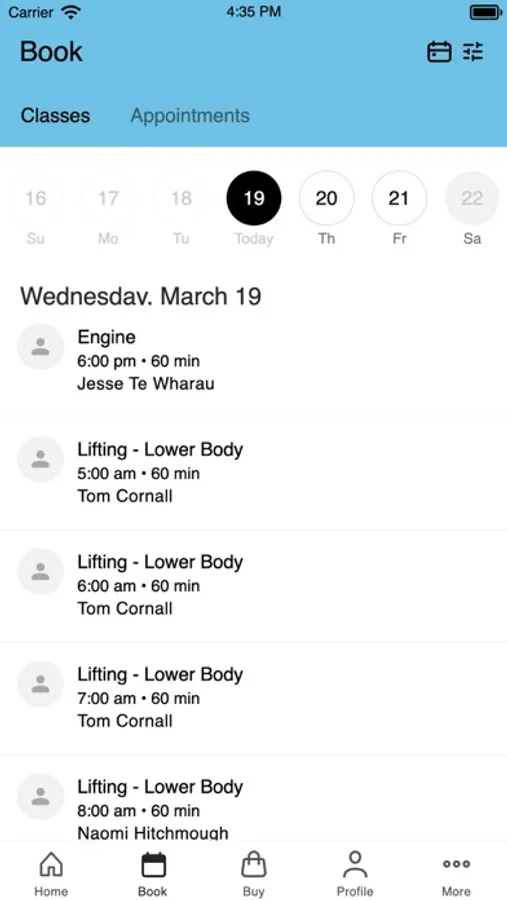This screenshot has width=507, height=900.
Task: Select the Classes tab
Action: point(55,115)
